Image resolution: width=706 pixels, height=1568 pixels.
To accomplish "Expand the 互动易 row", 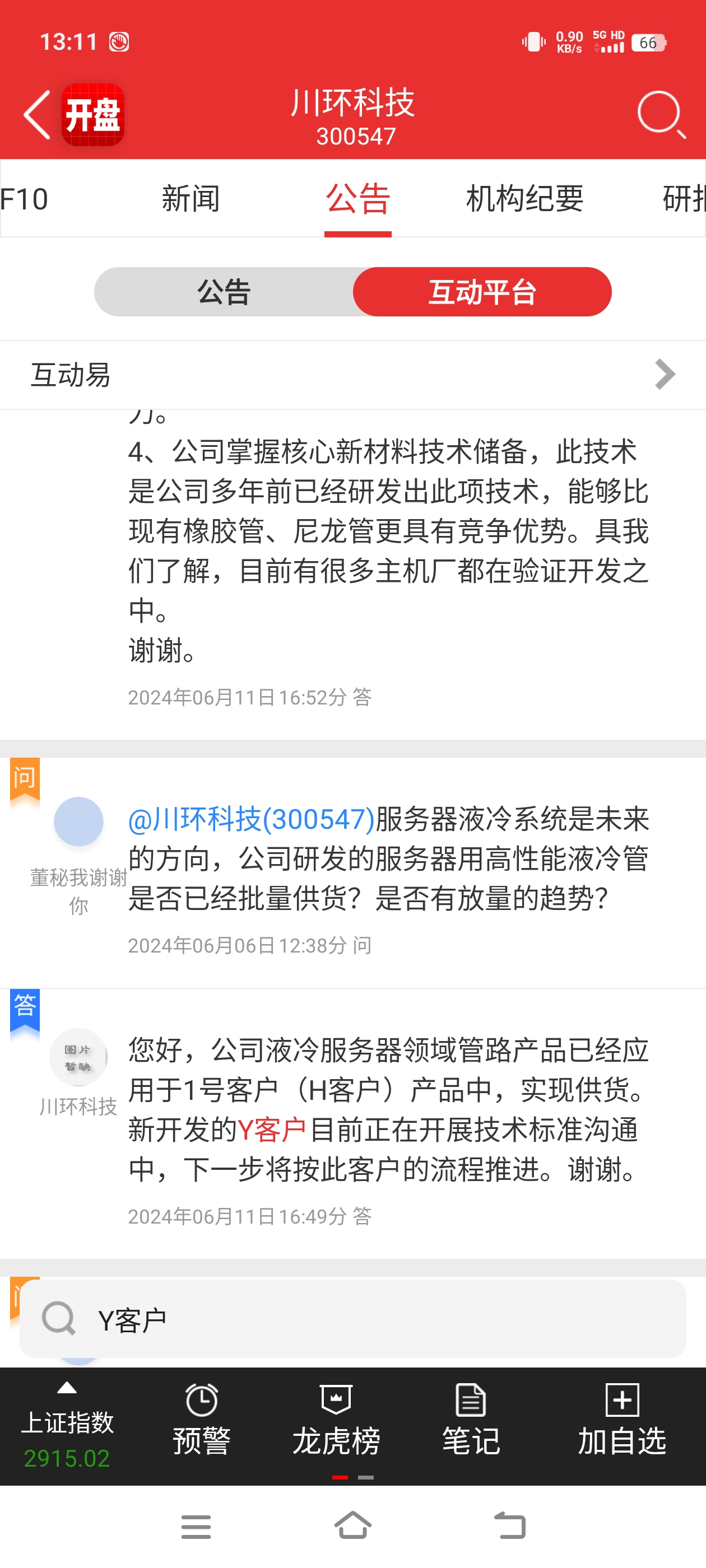I will click(352, 374).
